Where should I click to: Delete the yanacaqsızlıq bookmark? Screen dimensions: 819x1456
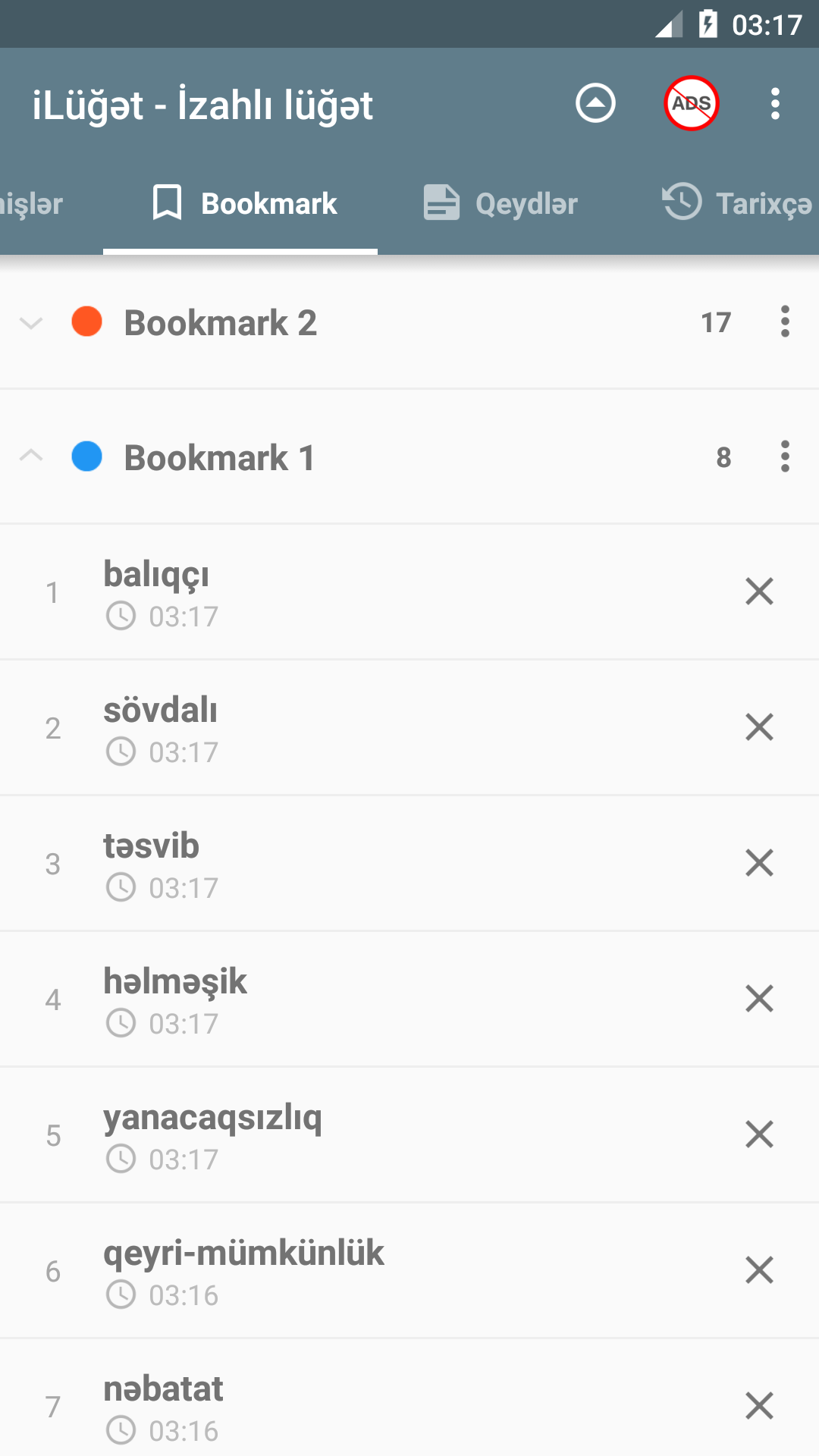pos(759,1134)
